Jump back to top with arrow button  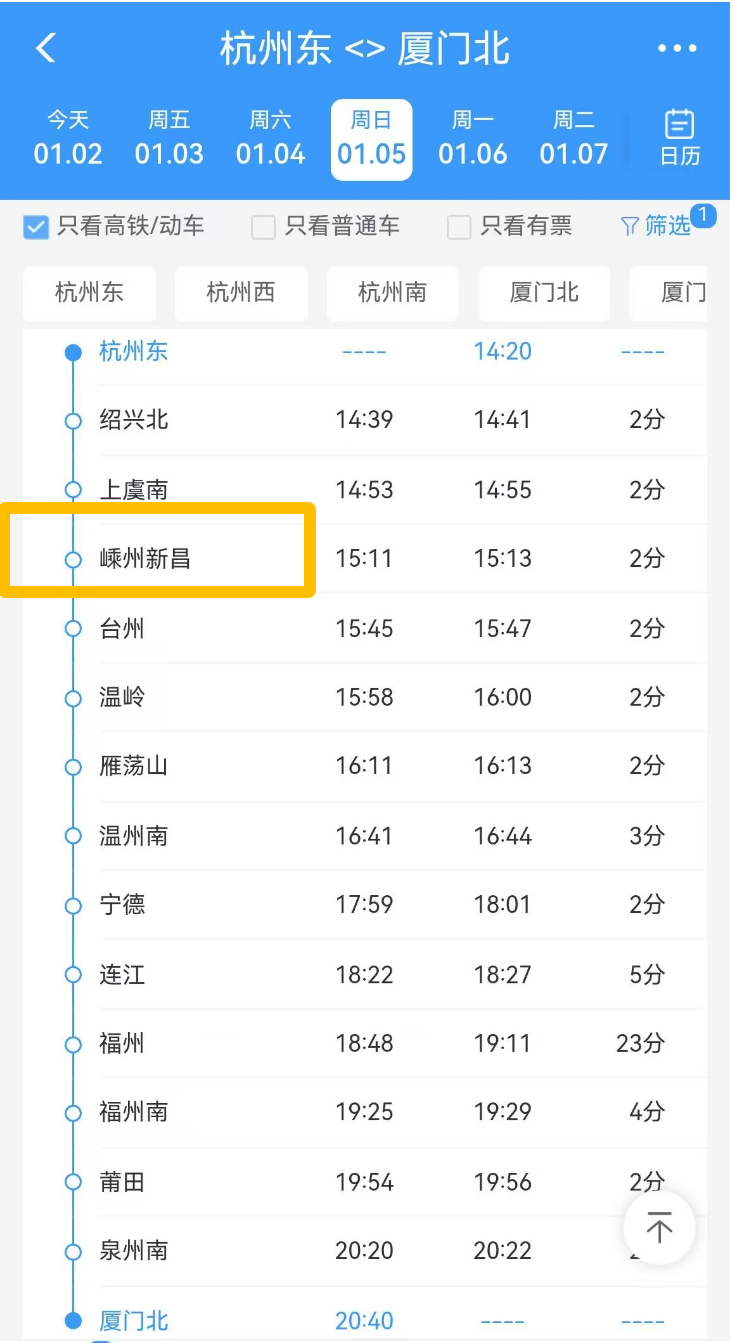coord(659,1228)
